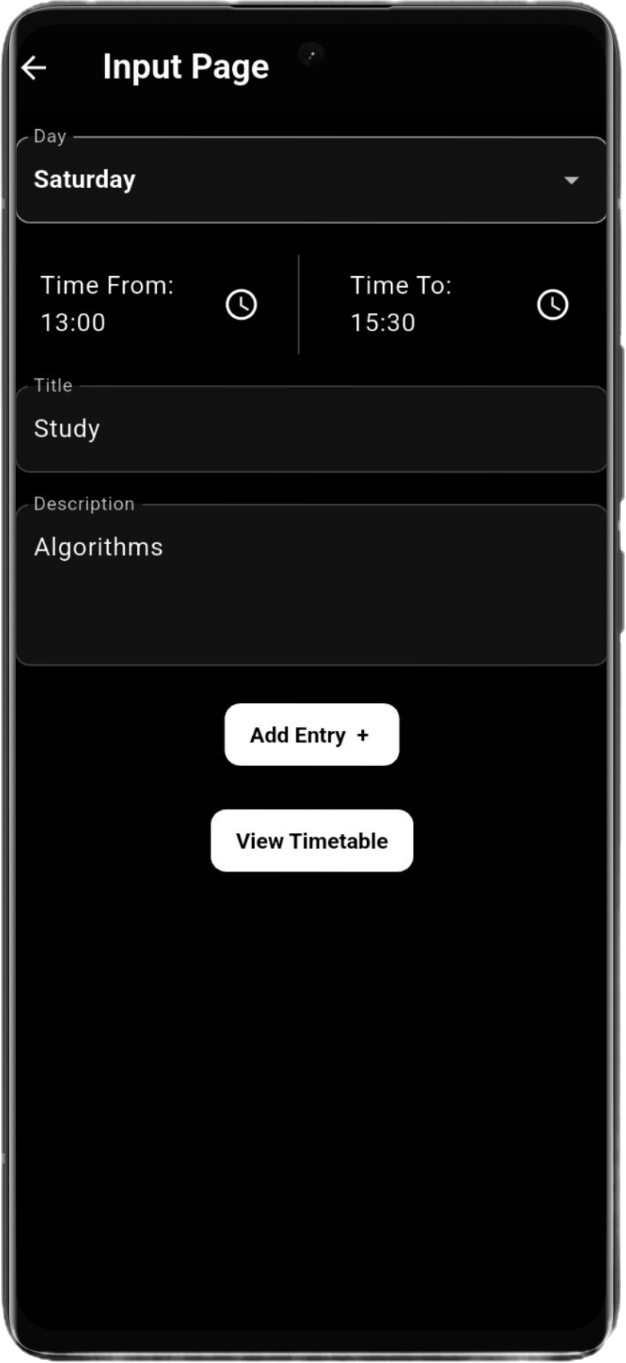
Task: Tap the Add Entry + button
Action: pyautogui.click(x=311, y=735)
